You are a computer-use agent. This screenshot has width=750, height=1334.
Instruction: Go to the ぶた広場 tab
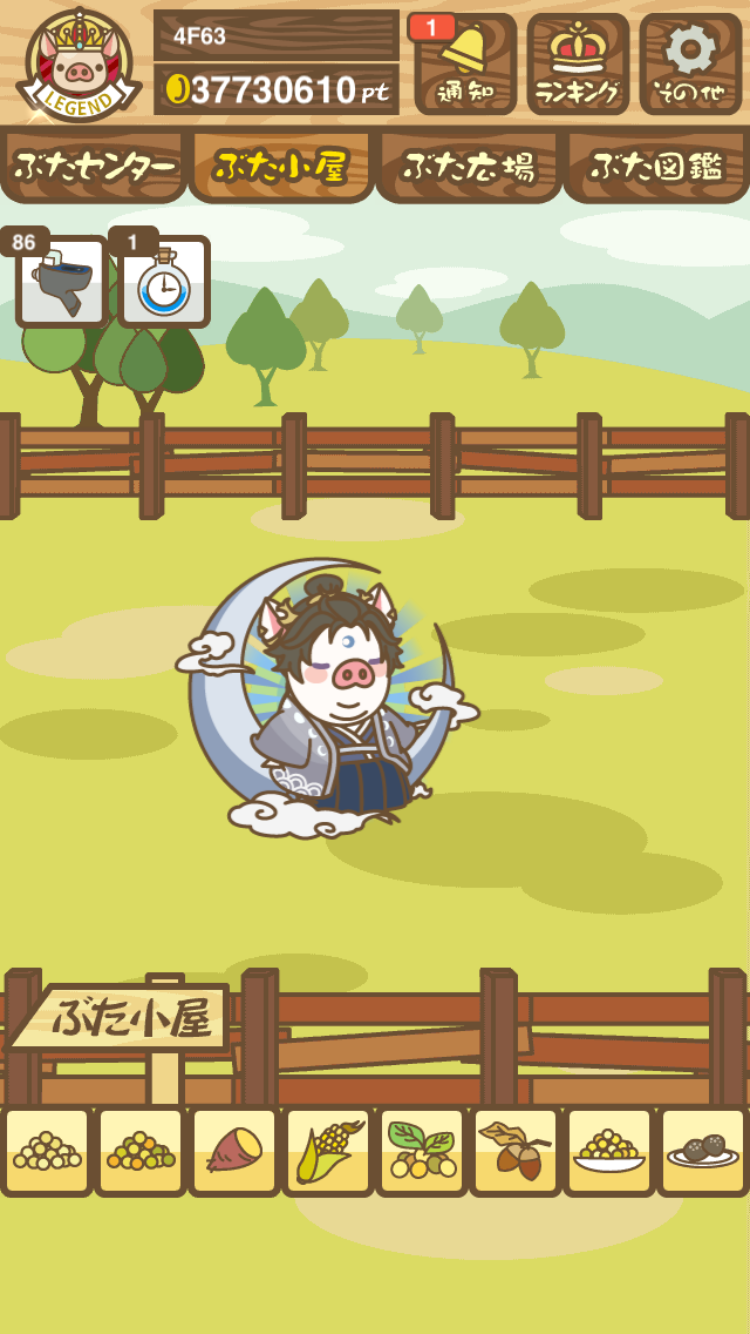[468, 167]
